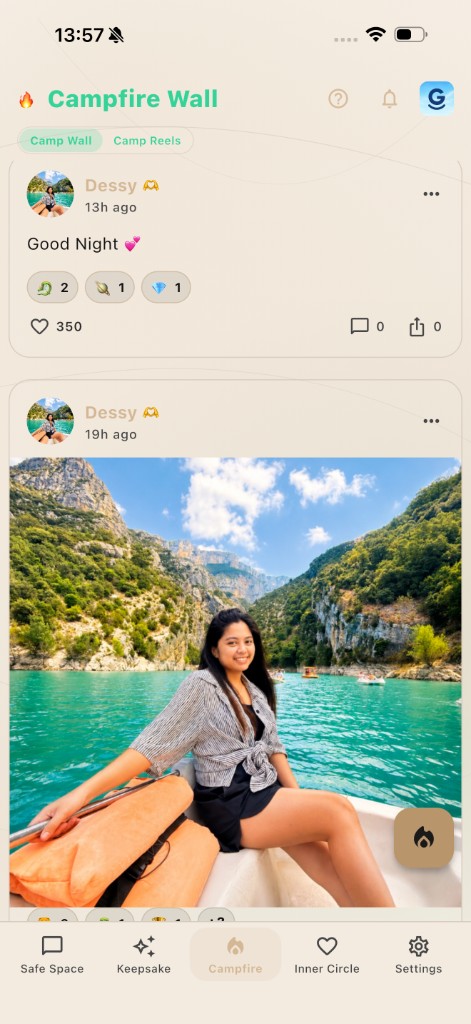Open the notifications bell
471x1024 pixels.
click(x=389, y=99)
